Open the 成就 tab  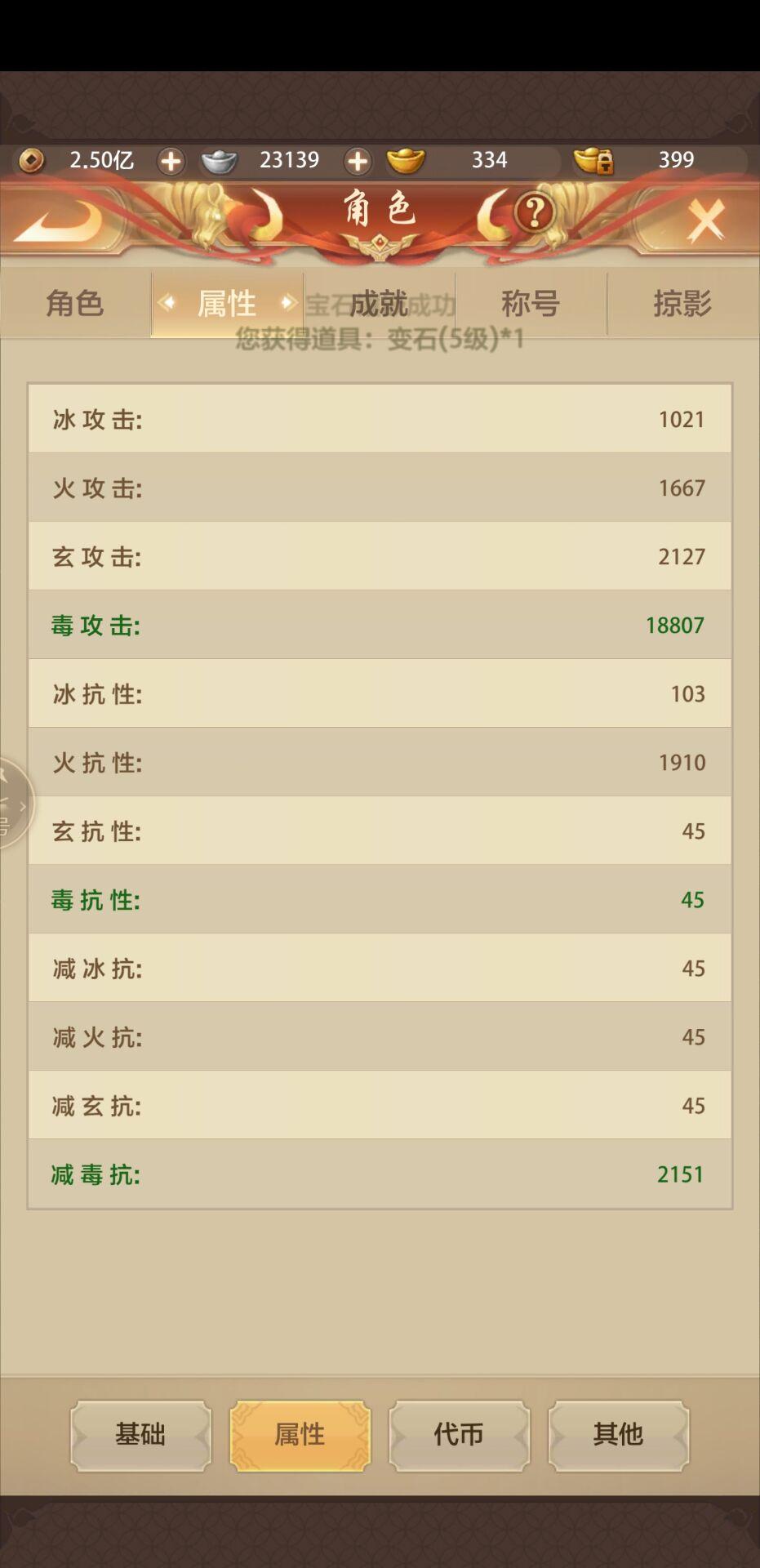pyautogui.click(x=379, y=304)
